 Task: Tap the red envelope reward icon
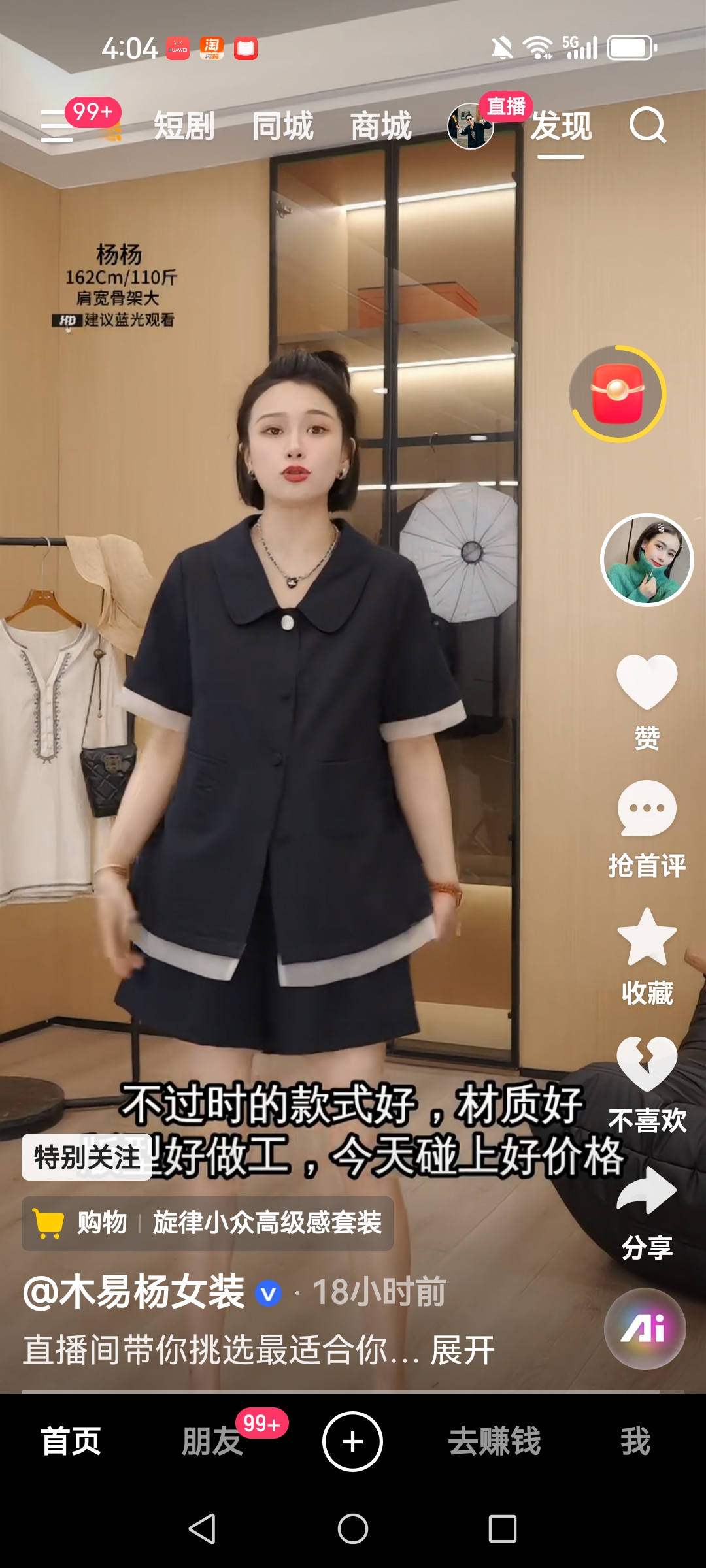point(618,394)
